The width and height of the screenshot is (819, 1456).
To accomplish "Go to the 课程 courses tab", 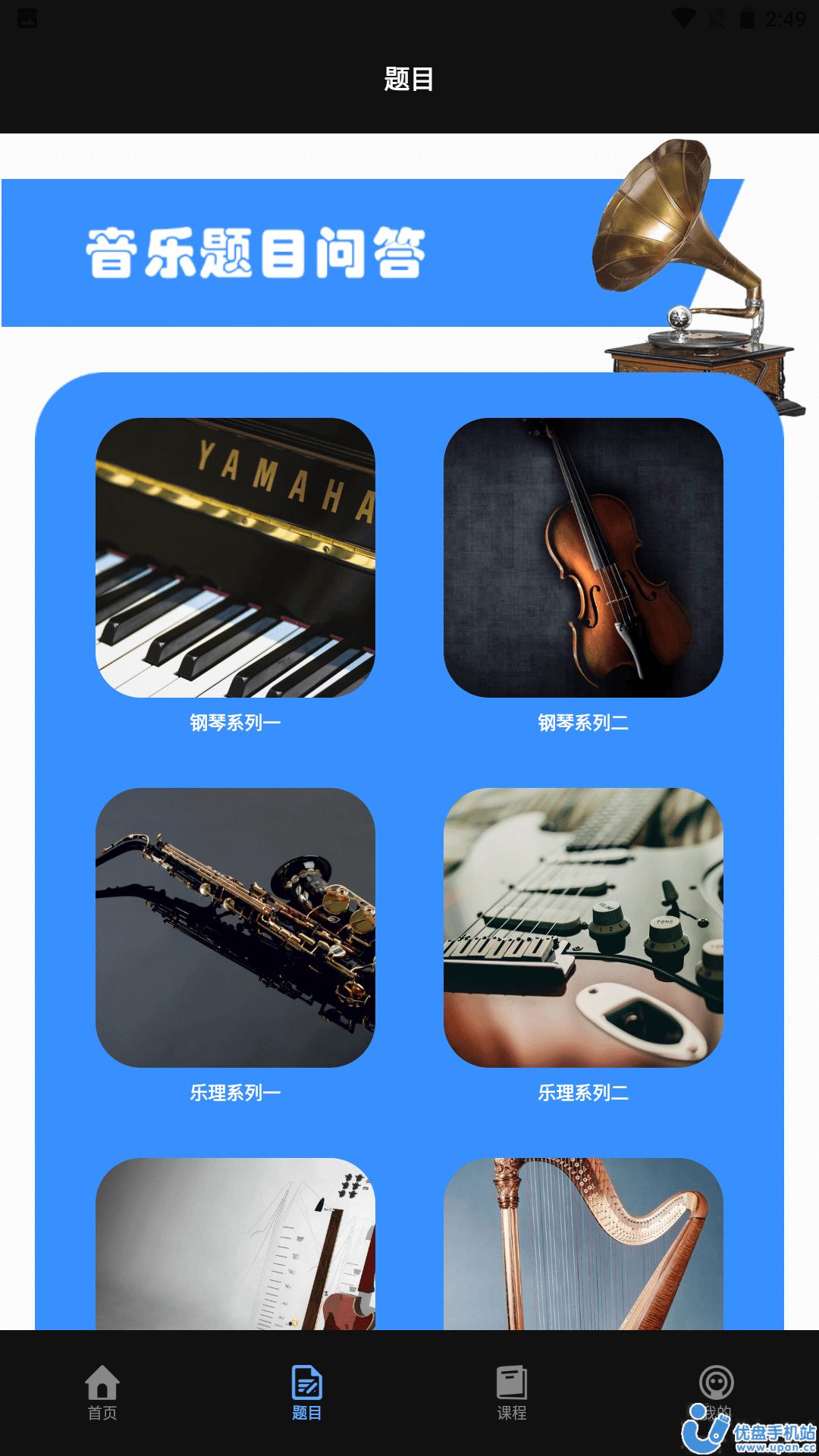I will click(x=512, y=1392).
